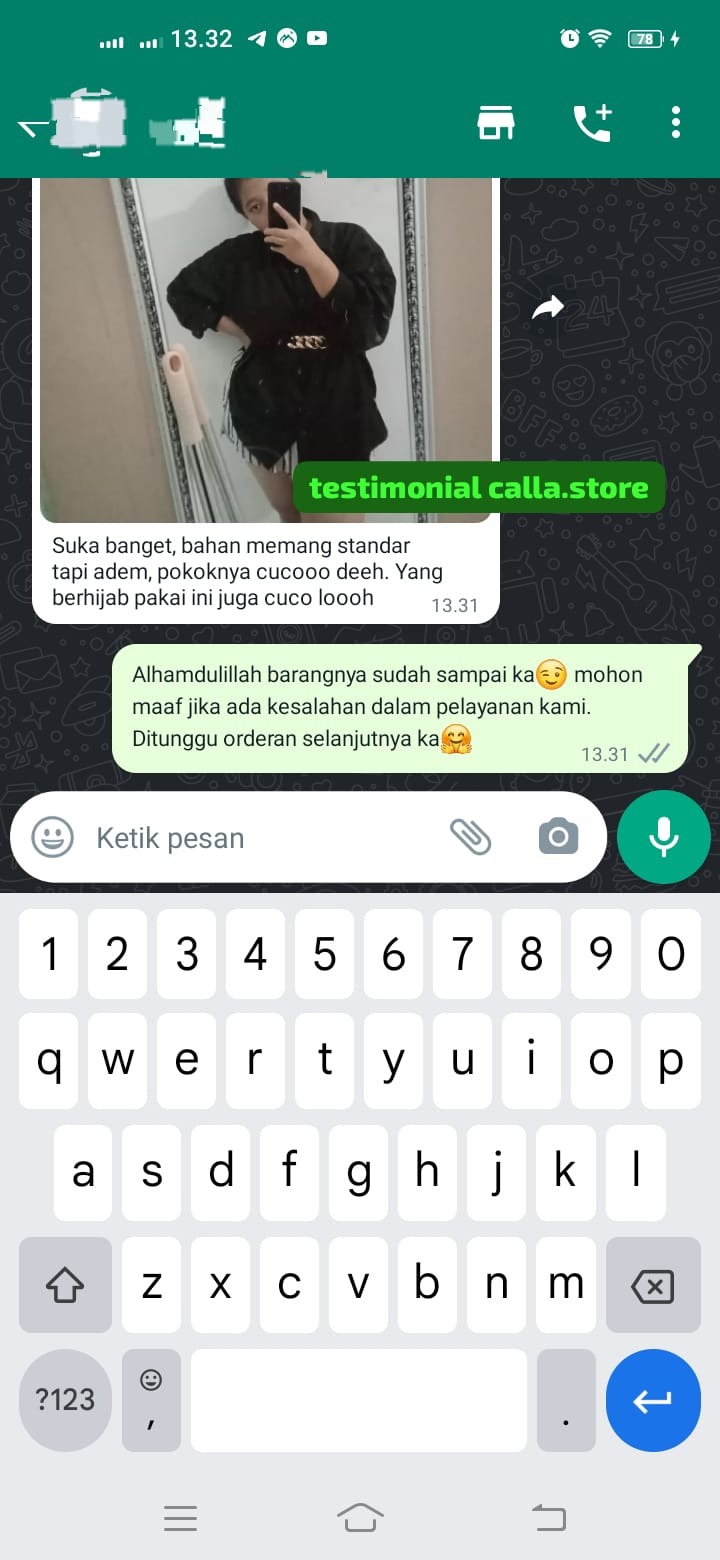
Task: Open the overflow menu
Action: (x=676, y=122)
